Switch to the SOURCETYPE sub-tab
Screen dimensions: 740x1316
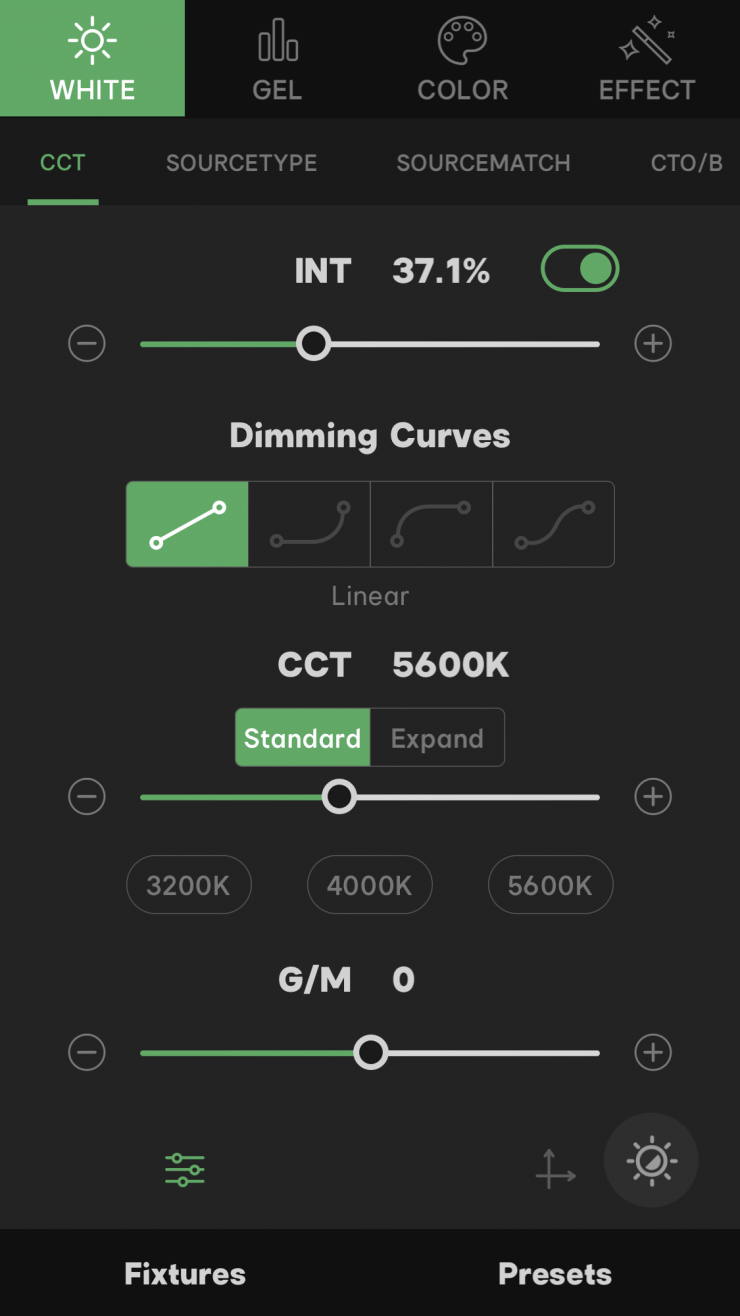point(241,163)
